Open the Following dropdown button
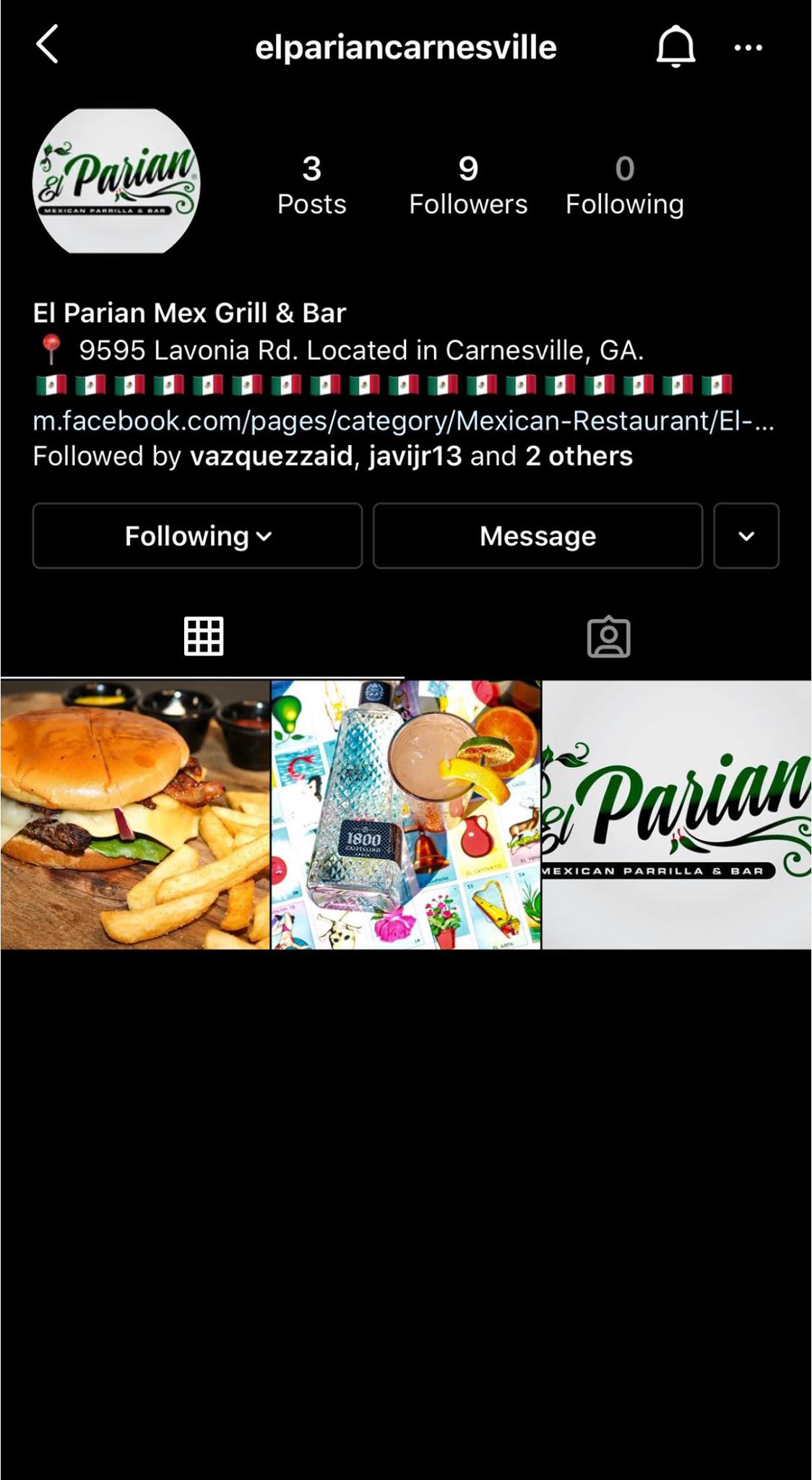 [197, 536]
